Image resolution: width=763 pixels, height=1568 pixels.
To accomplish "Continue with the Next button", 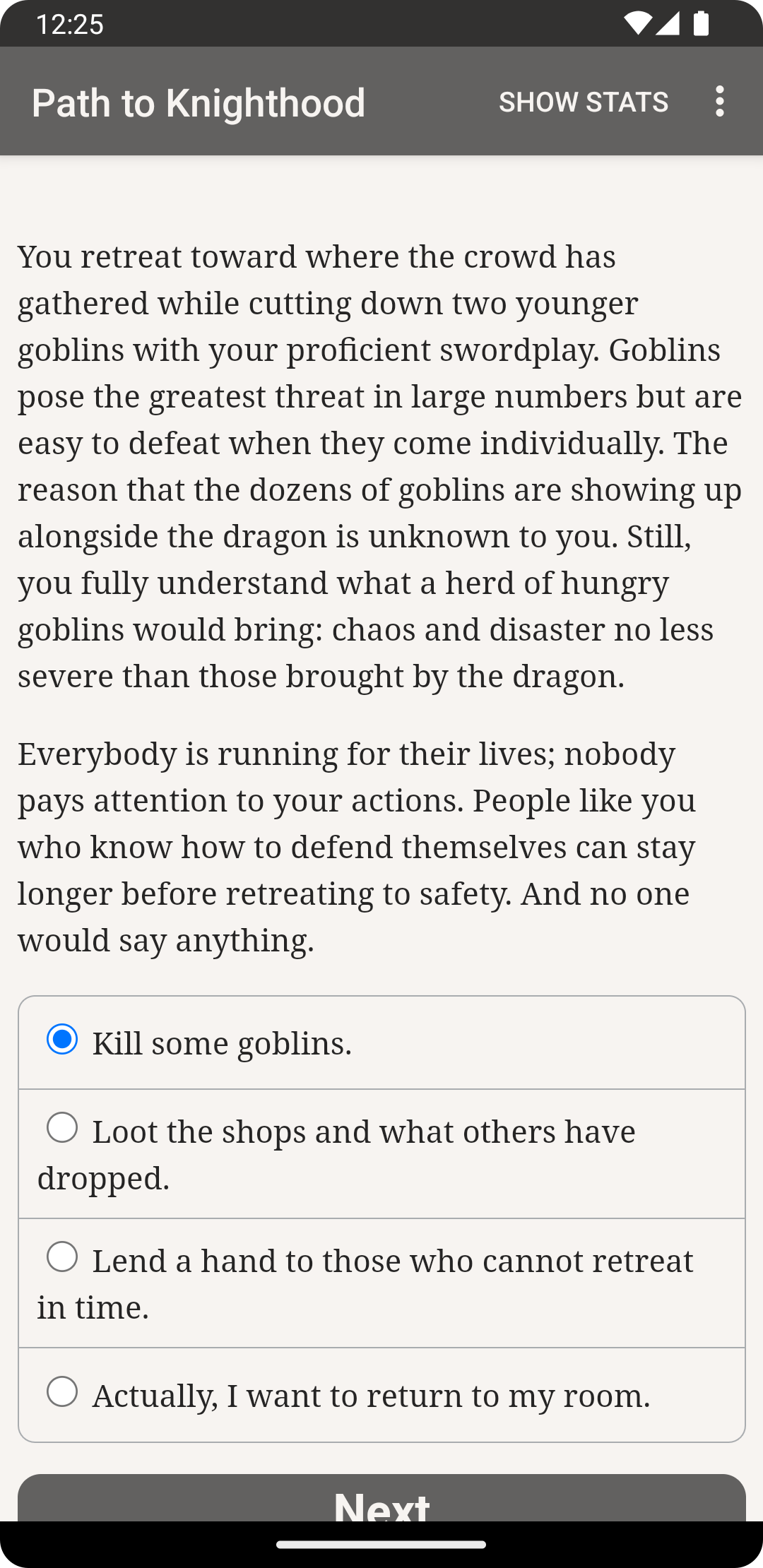I will 381,1500.
